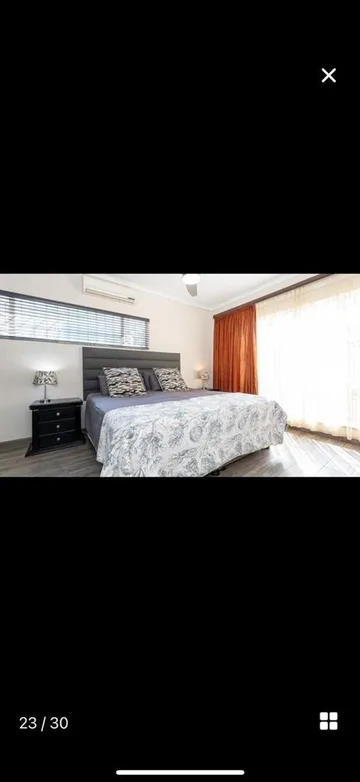360x782 pixels.
Task: Open the photo grid view
Action: point(329,721)
